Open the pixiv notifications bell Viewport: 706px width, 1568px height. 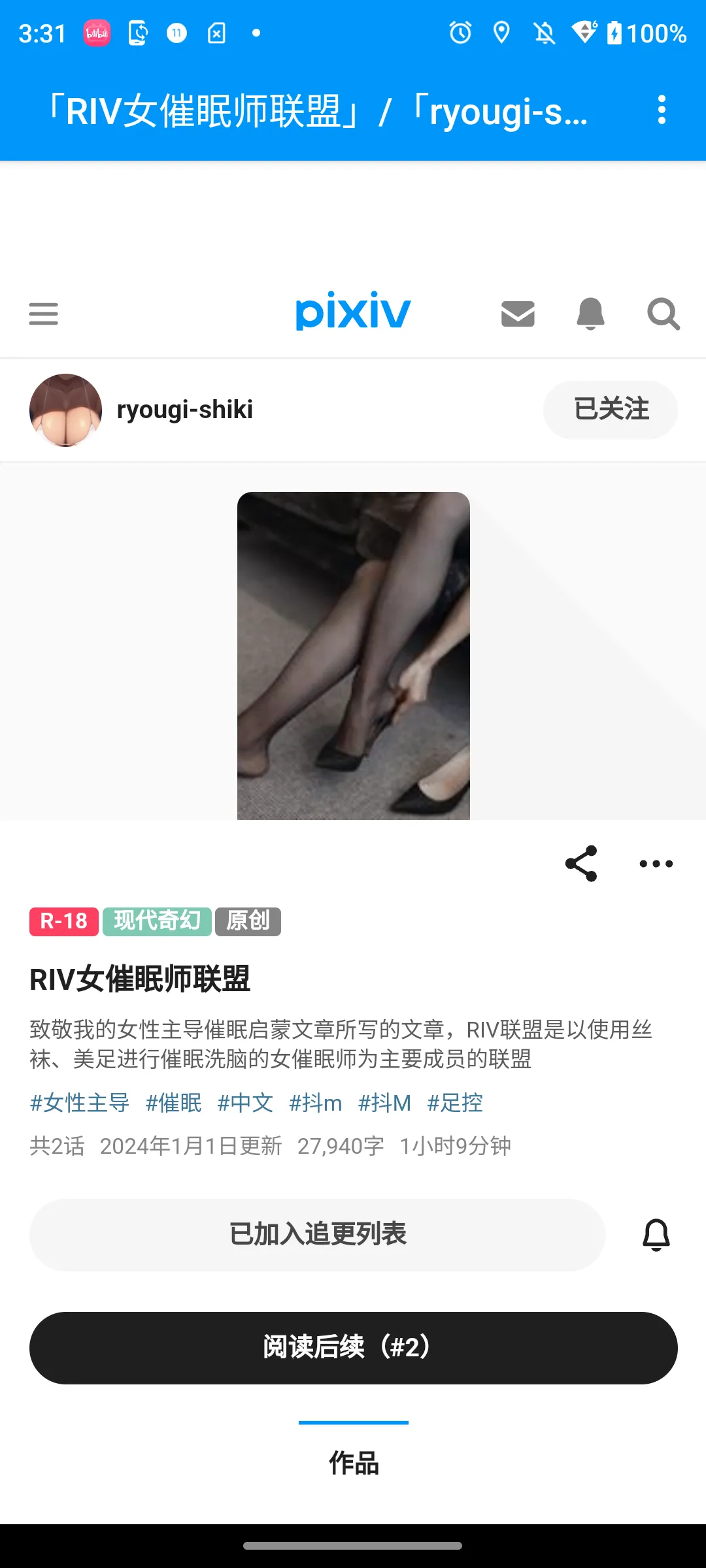(590, 314)
